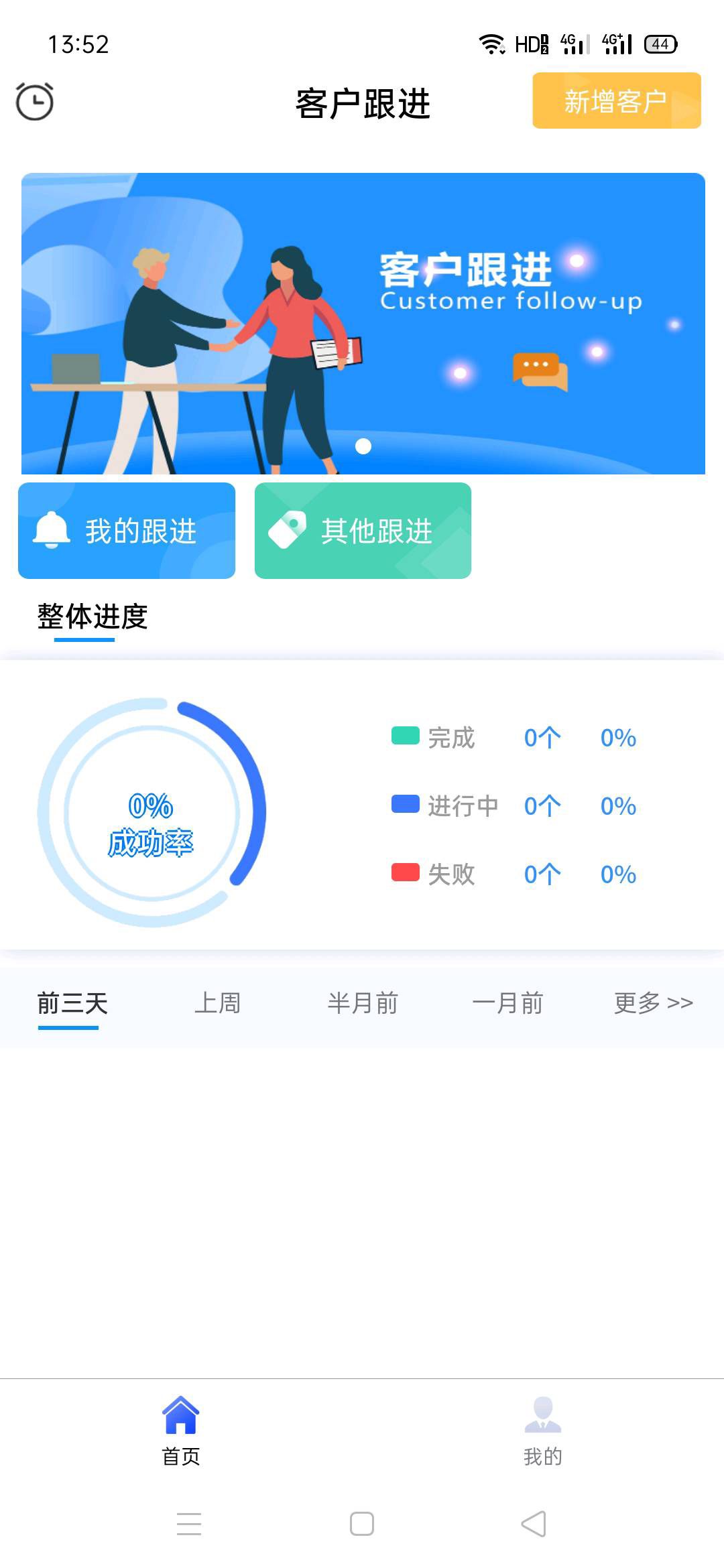The height and width of the screenshot is (1568, 724).
Task: Select the 前三天 tab
Action: click(x=72, y=1003)
